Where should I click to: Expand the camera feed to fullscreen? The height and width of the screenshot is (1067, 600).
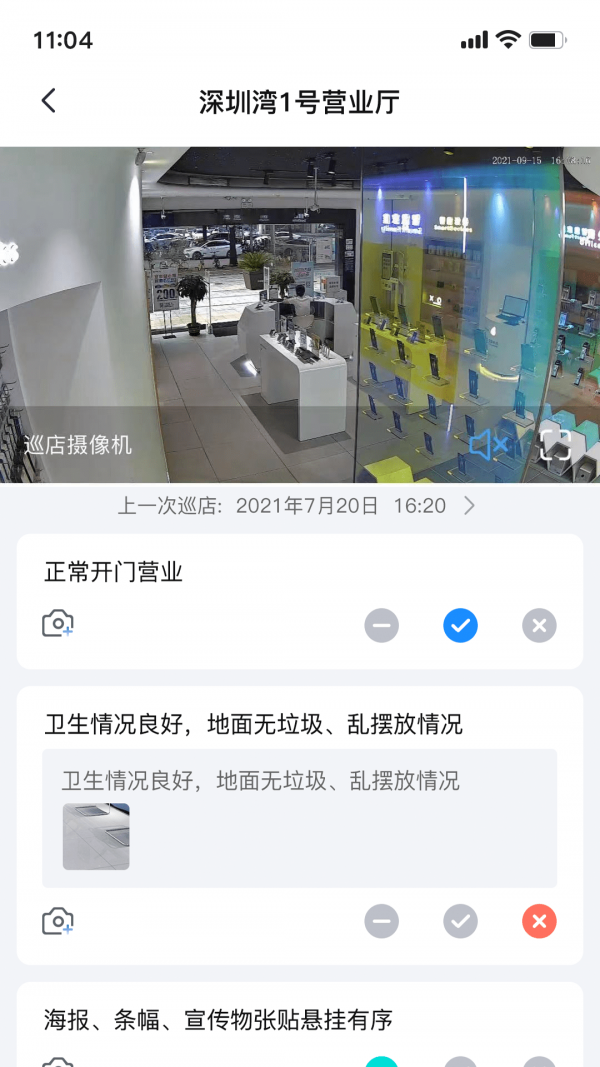pyautogui.click(x=555, y=446)
